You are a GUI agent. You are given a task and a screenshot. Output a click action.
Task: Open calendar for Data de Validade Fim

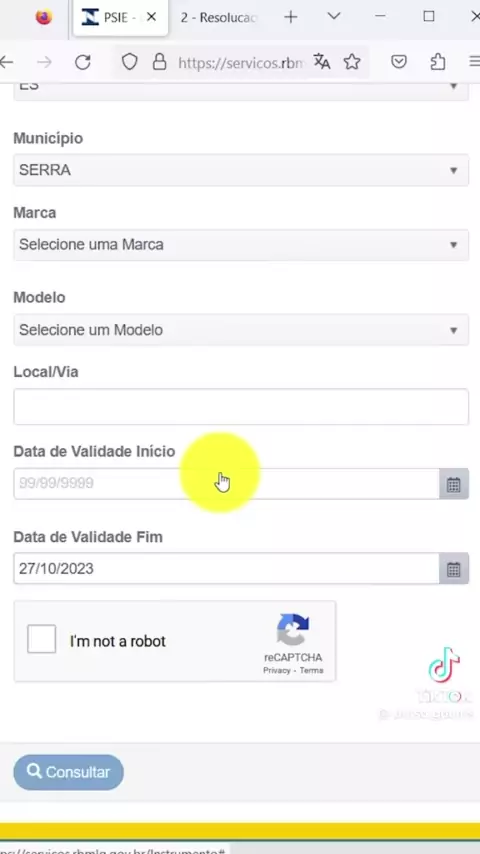tap(454, 569)
